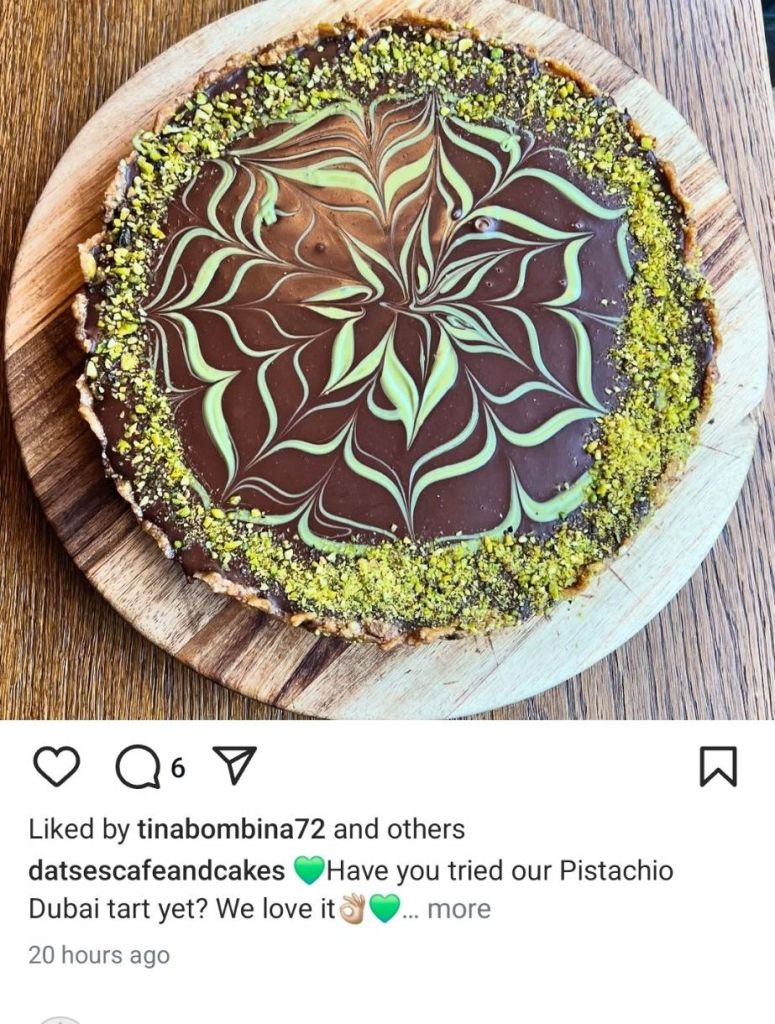Open comments on this post
This screenshot has height=1024, width=775.
136,767
